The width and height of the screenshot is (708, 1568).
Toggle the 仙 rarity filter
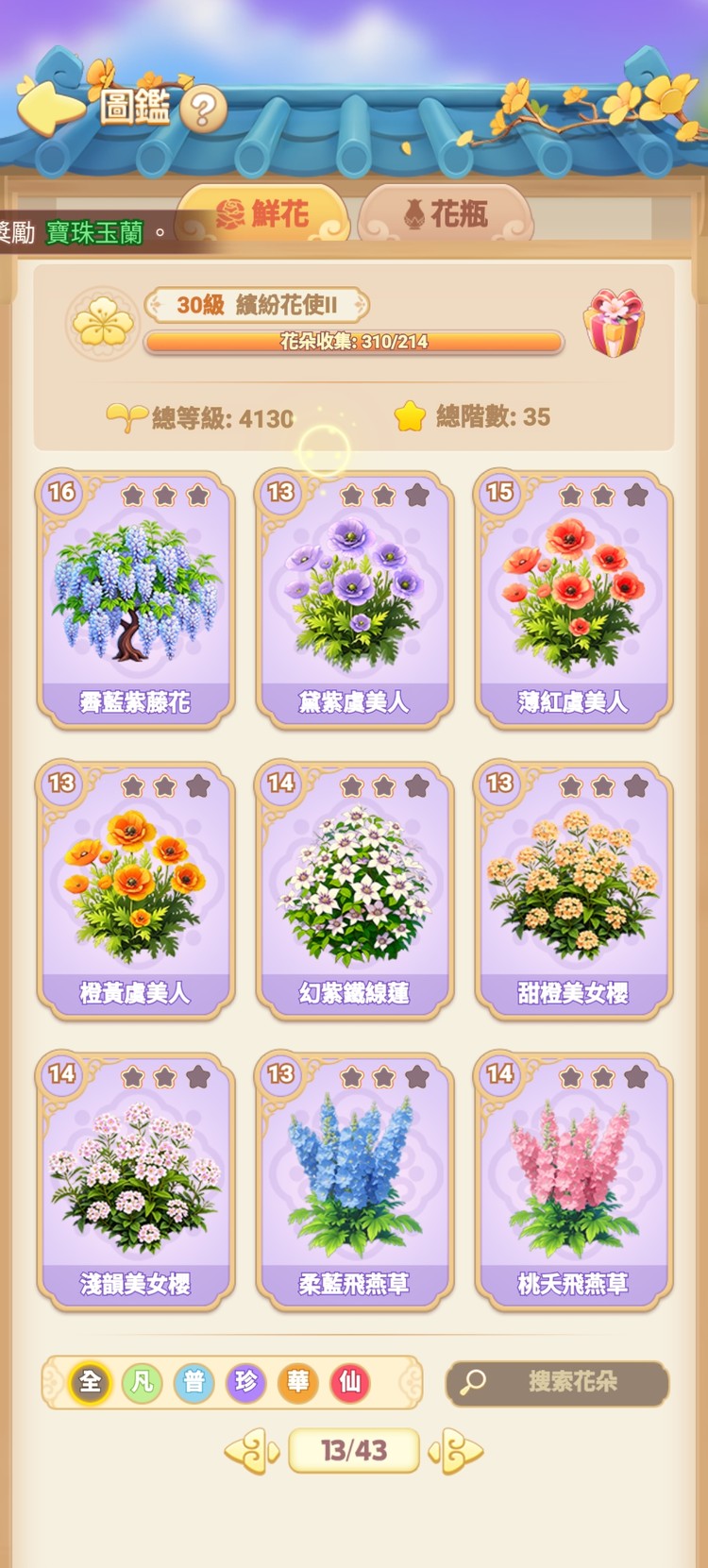coord(350,1383)
